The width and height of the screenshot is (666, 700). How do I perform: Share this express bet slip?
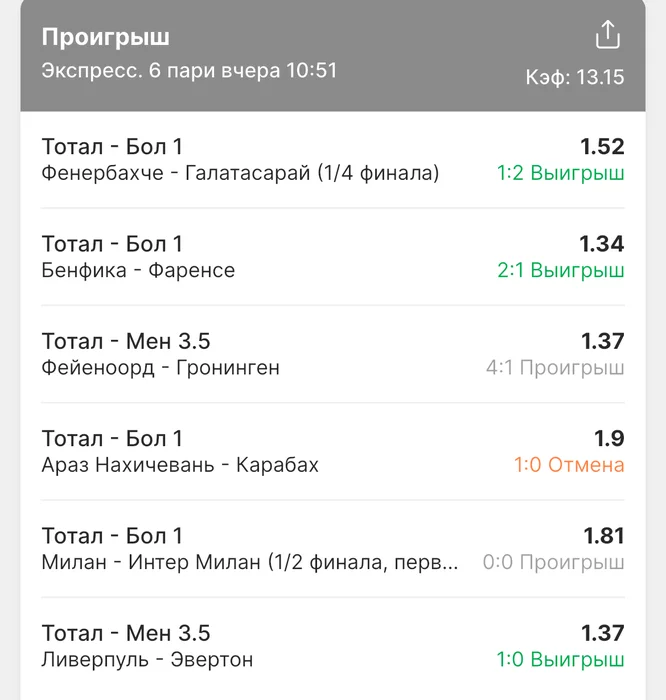(x=607, y=36)
